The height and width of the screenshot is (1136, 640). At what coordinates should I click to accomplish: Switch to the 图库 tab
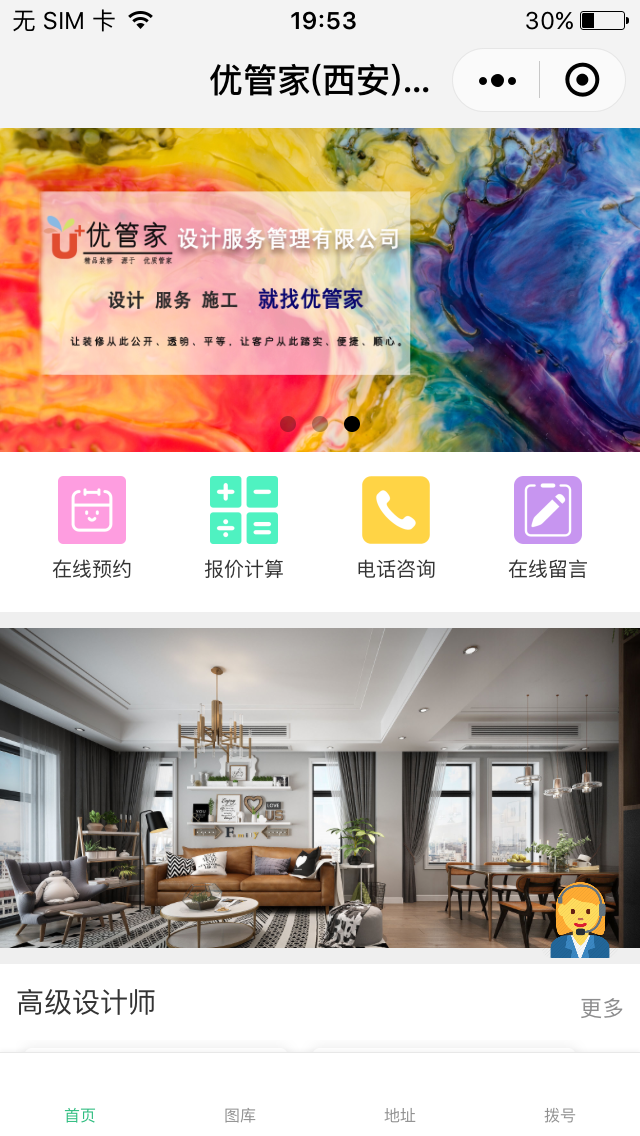[240, 1114]
